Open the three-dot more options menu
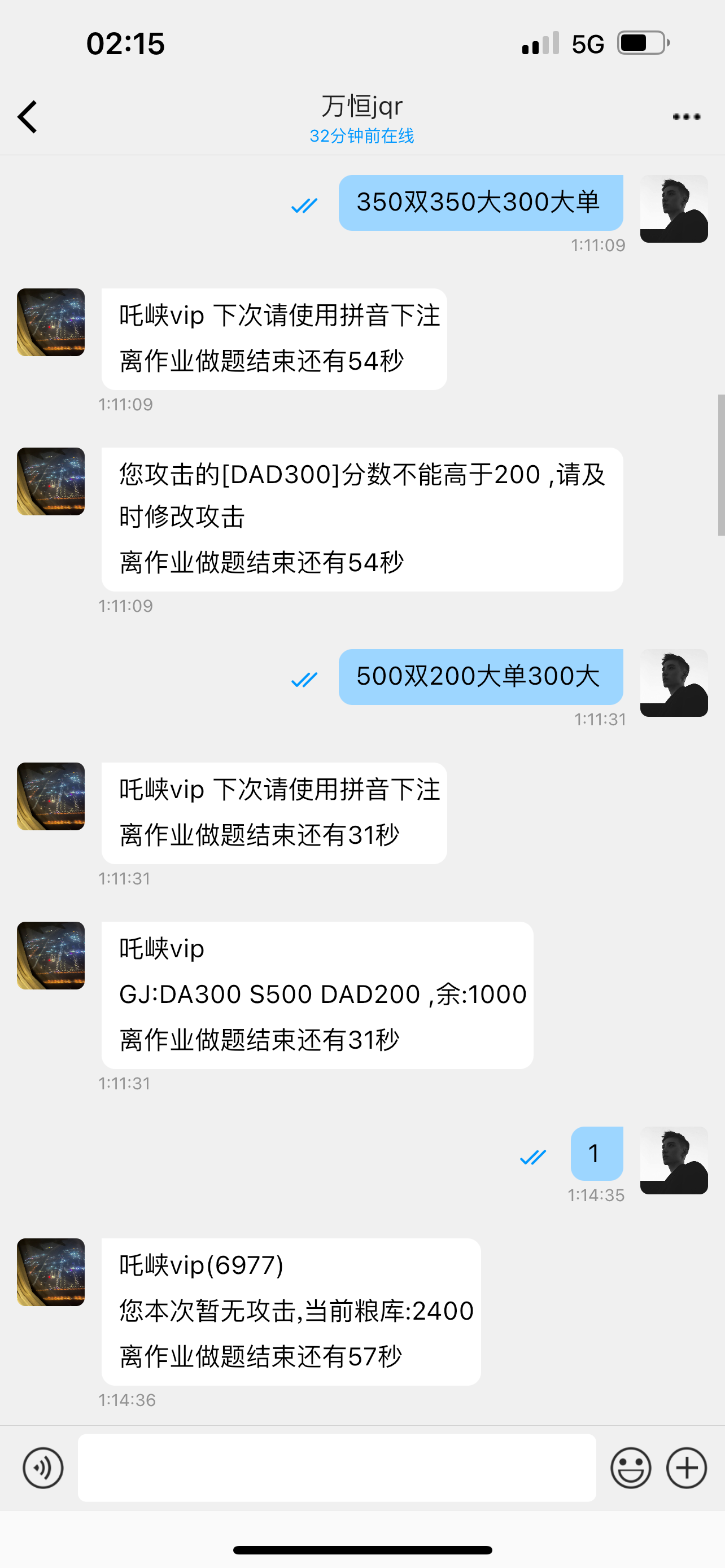The width and height of the screenshot is (725, 1568). 686,116
